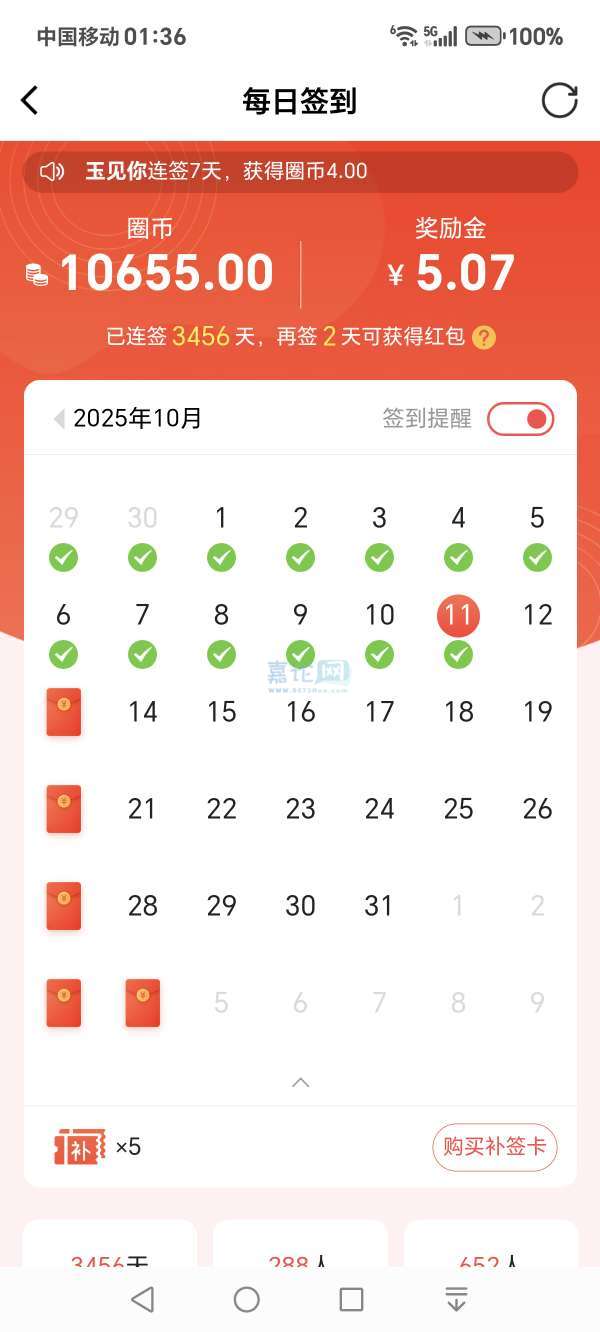Open red packet beside date 14
This screenshot has width=600, height=1332.
click(x=64, y=712)
